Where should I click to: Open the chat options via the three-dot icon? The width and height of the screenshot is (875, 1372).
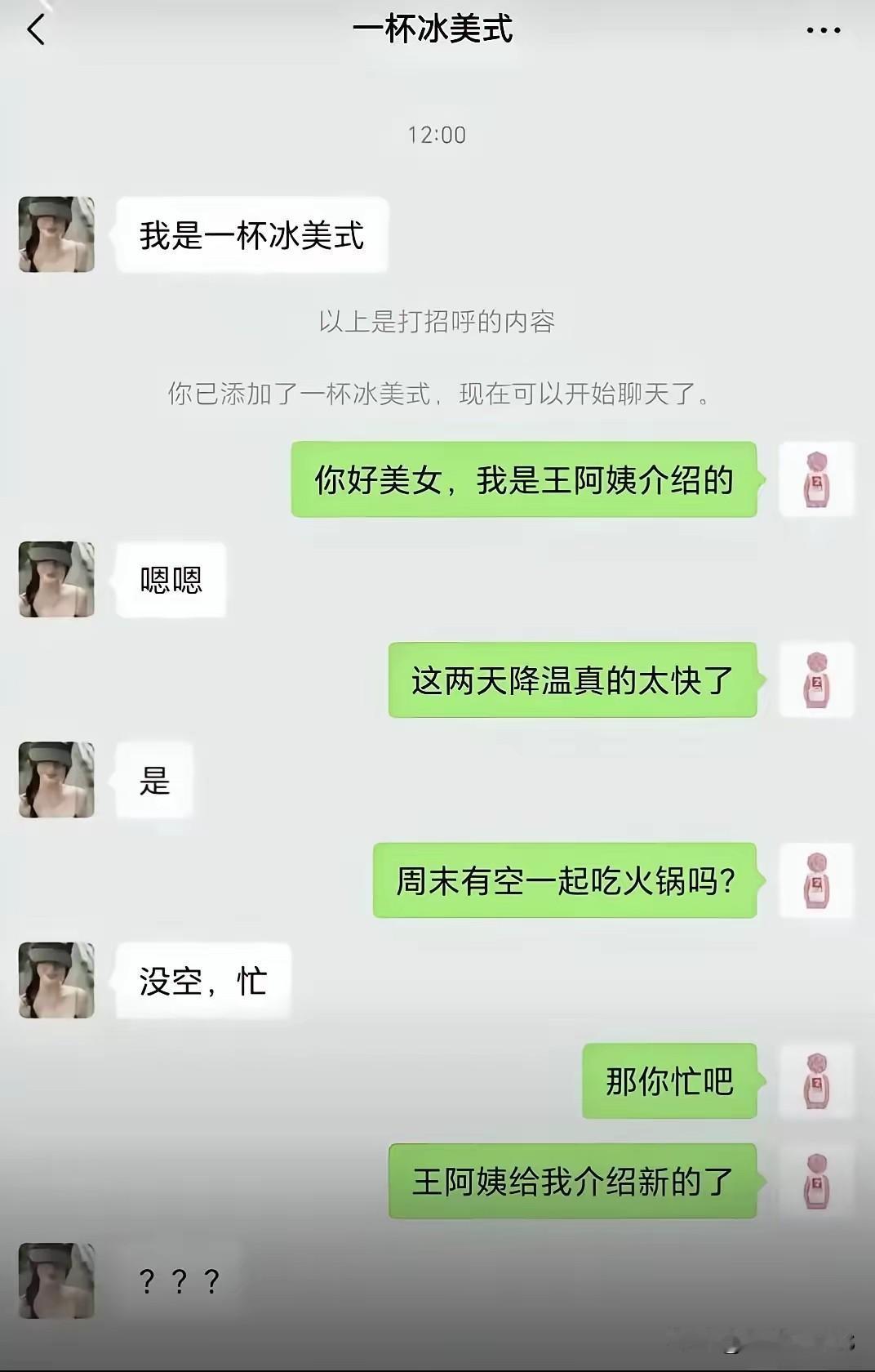824,29
